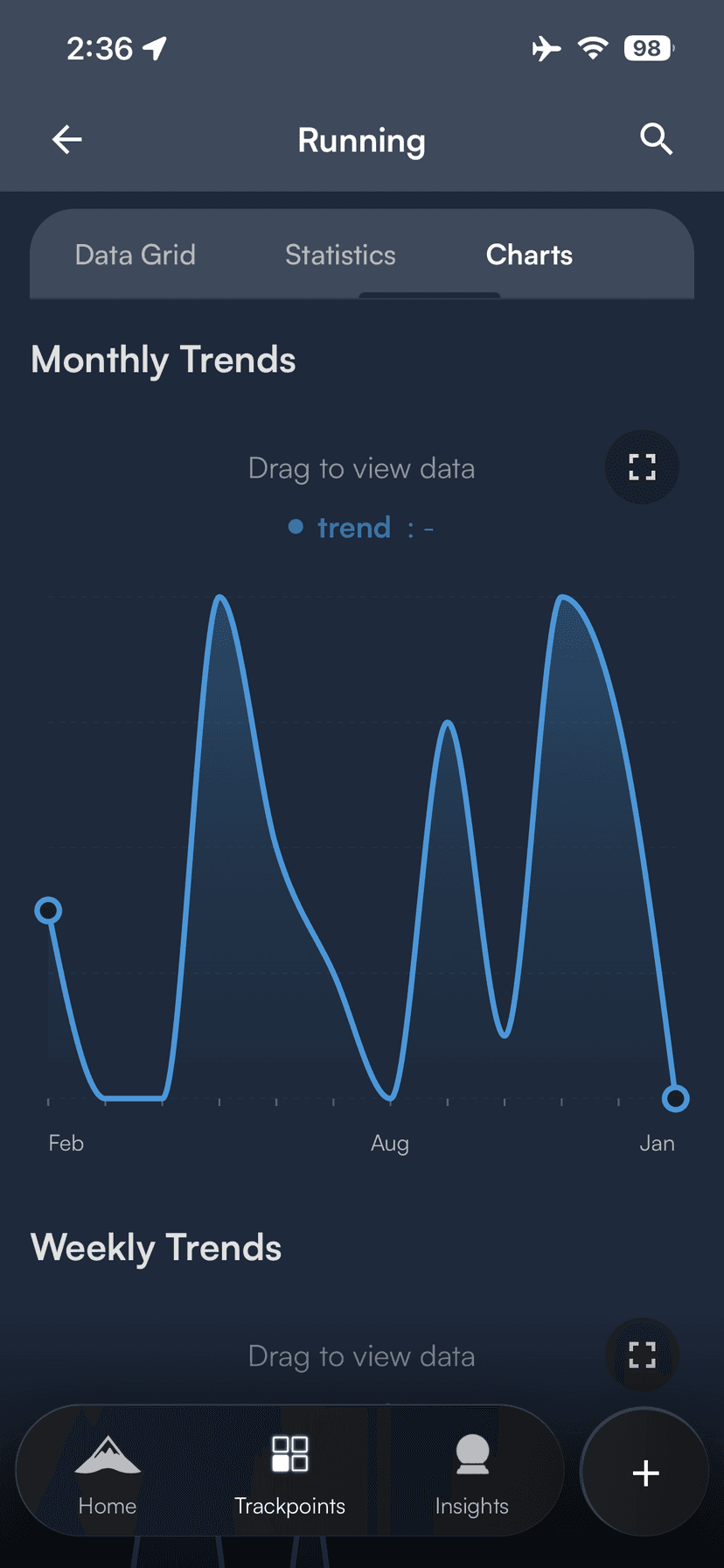This screenshot has width=724, height=1568.
Task: Expand the Monthly Trends chart to fullscreen
Action: point(642,467)
